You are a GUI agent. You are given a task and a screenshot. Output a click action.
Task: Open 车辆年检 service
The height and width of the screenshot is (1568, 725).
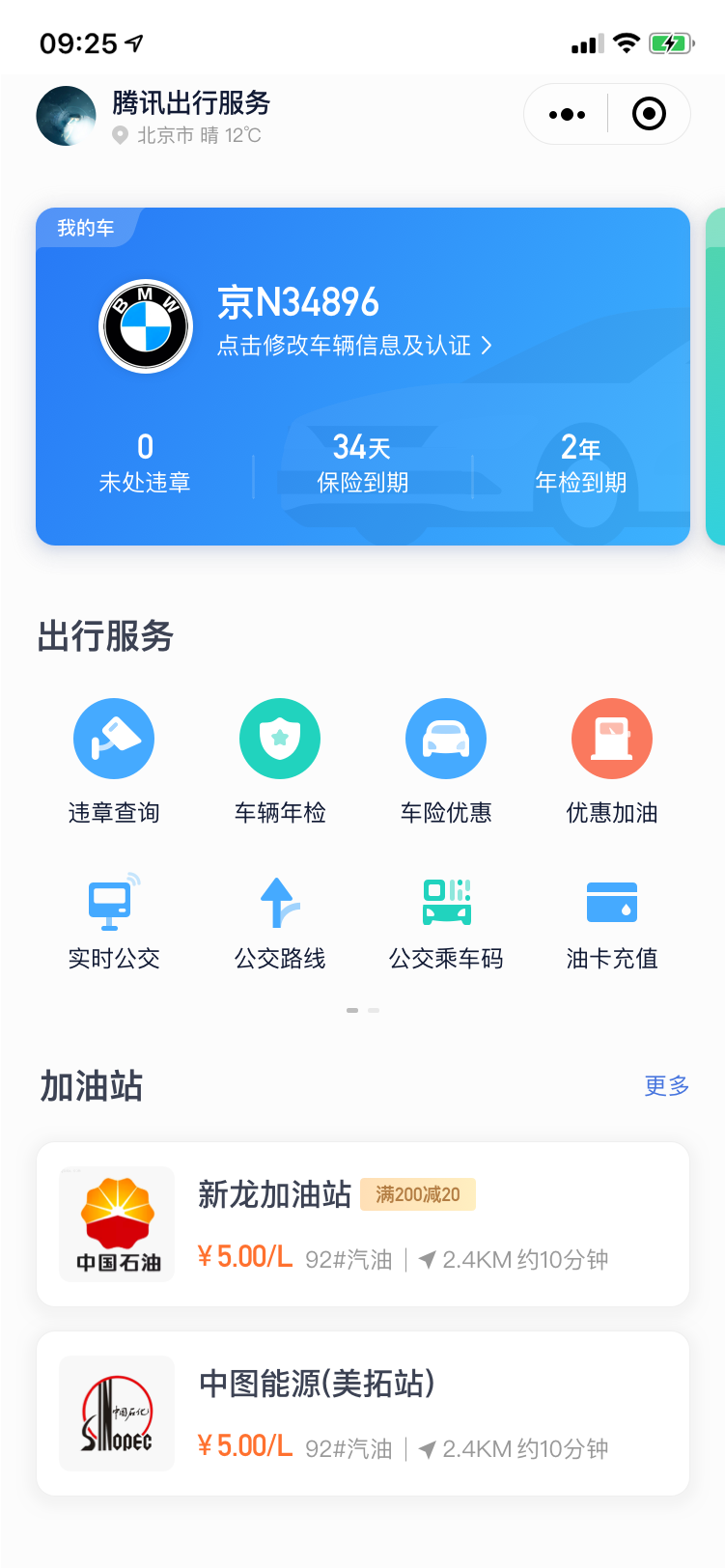point(280,762)
